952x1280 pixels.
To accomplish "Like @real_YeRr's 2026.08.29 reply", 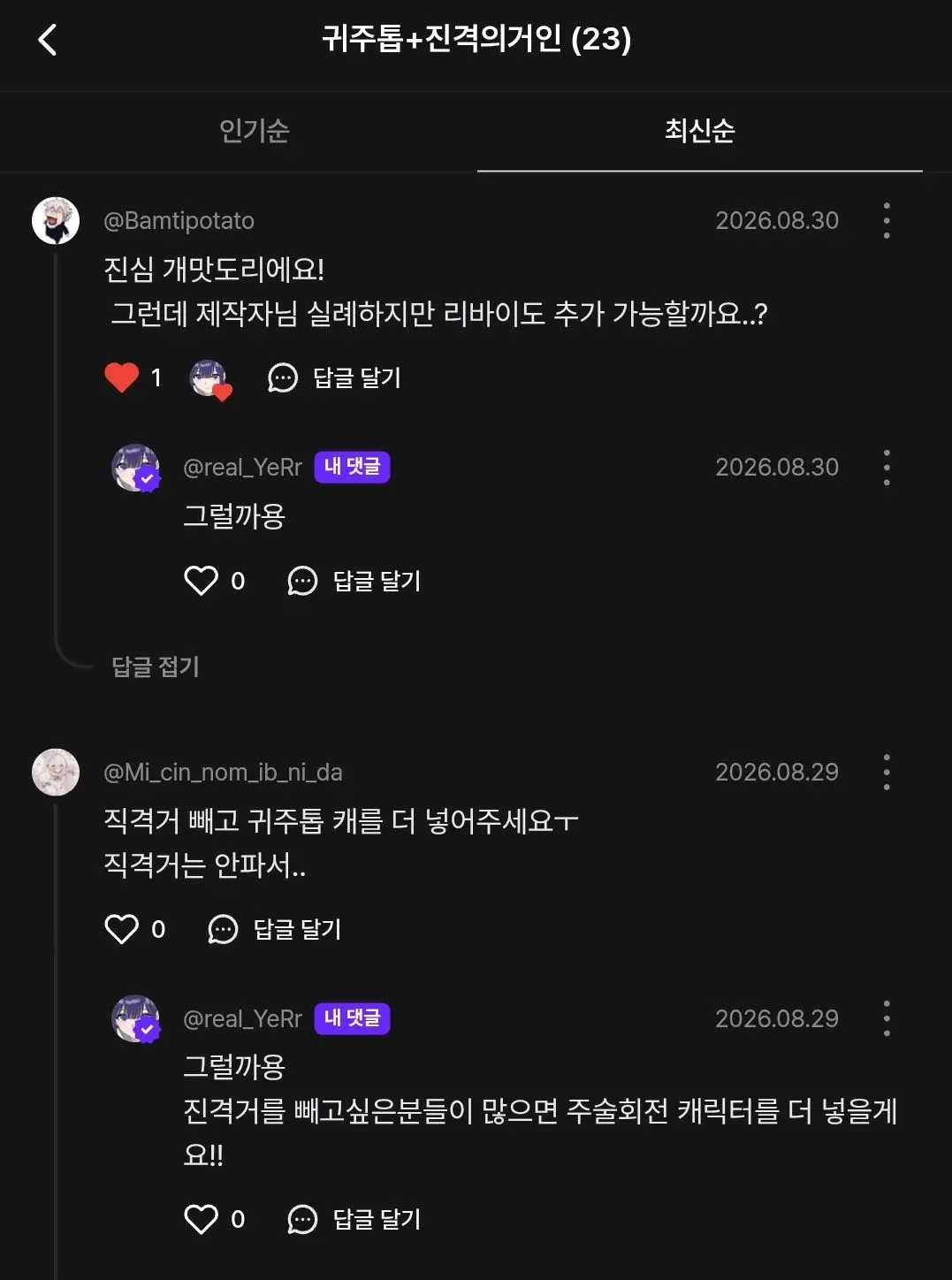I will click(x=201, y=1219).
